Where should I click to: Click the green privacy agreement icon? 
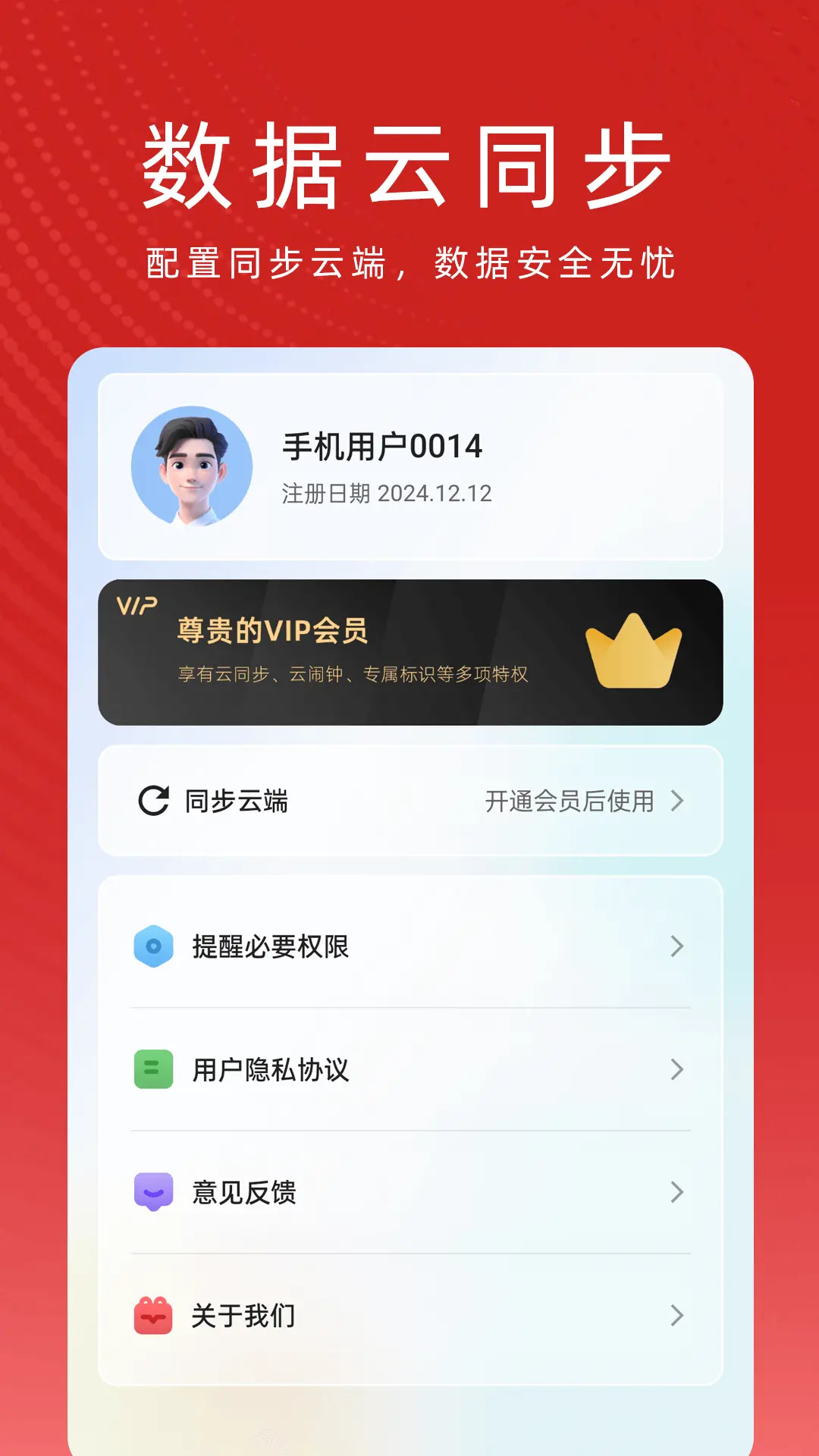[x=152, y=1069]
